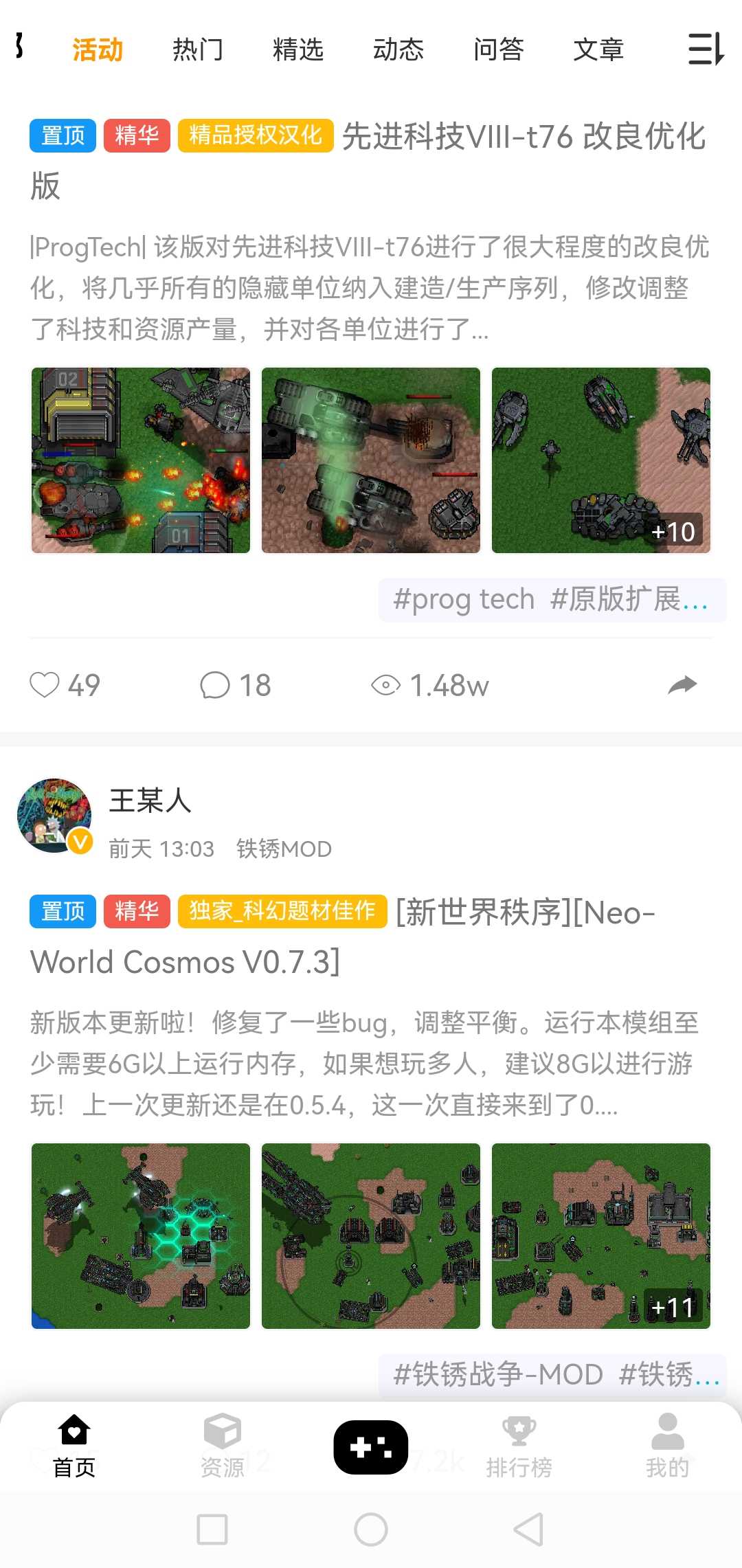
Task: Tap the center gamepad button
Action: [x=371, y=1447]
